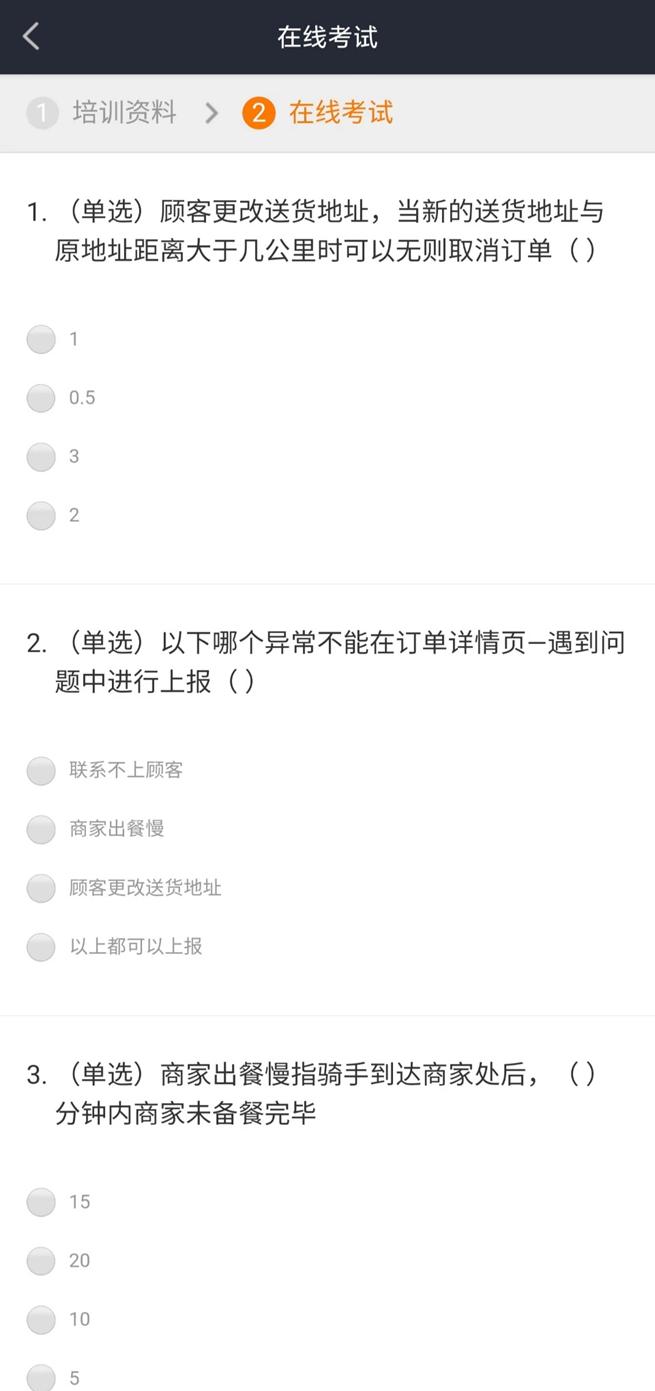Choose 0.5 for question 1
Viewport: 655px width, 1391px height.
[41, 398]
